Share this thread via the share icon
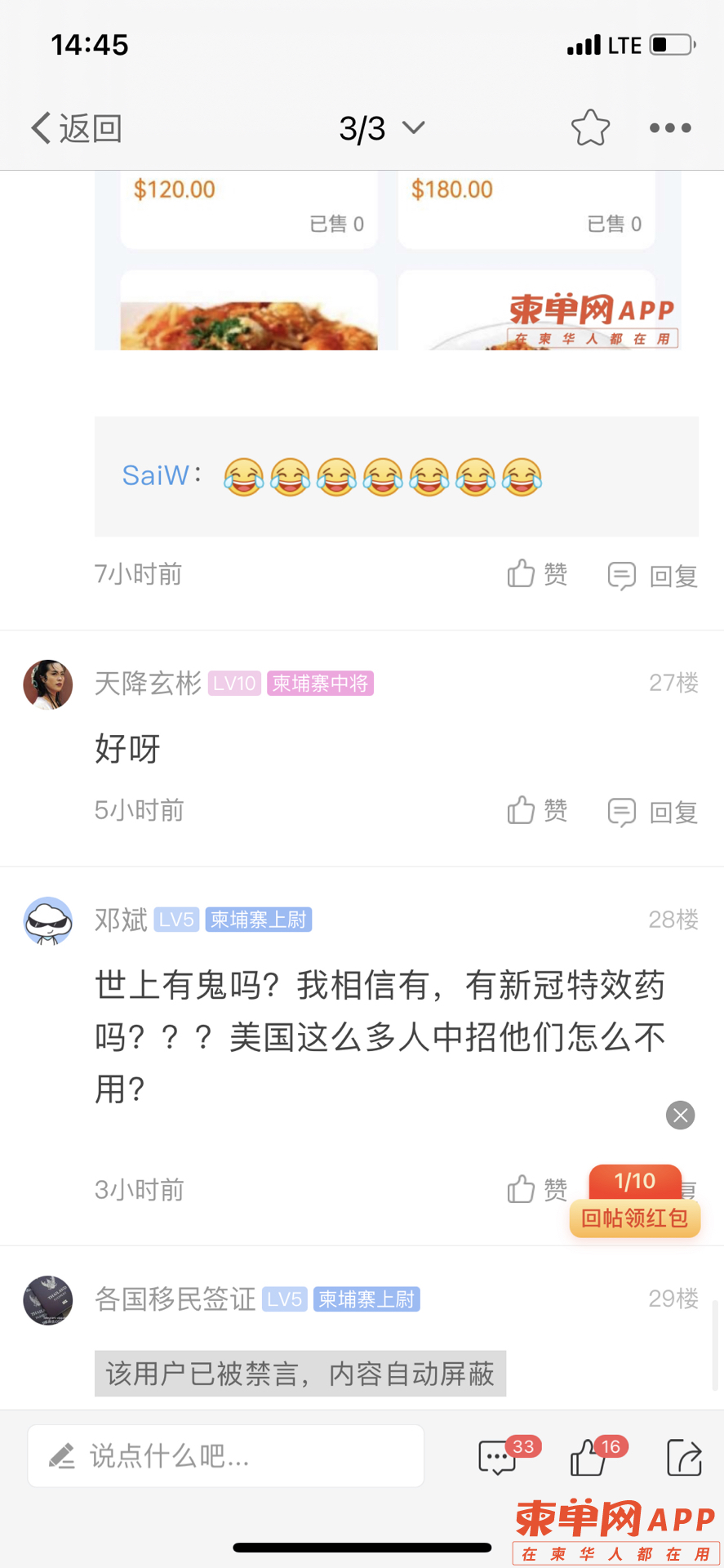Image resolution: width=724 pixels, height=1568 pixels. [x=684, y=1458]
